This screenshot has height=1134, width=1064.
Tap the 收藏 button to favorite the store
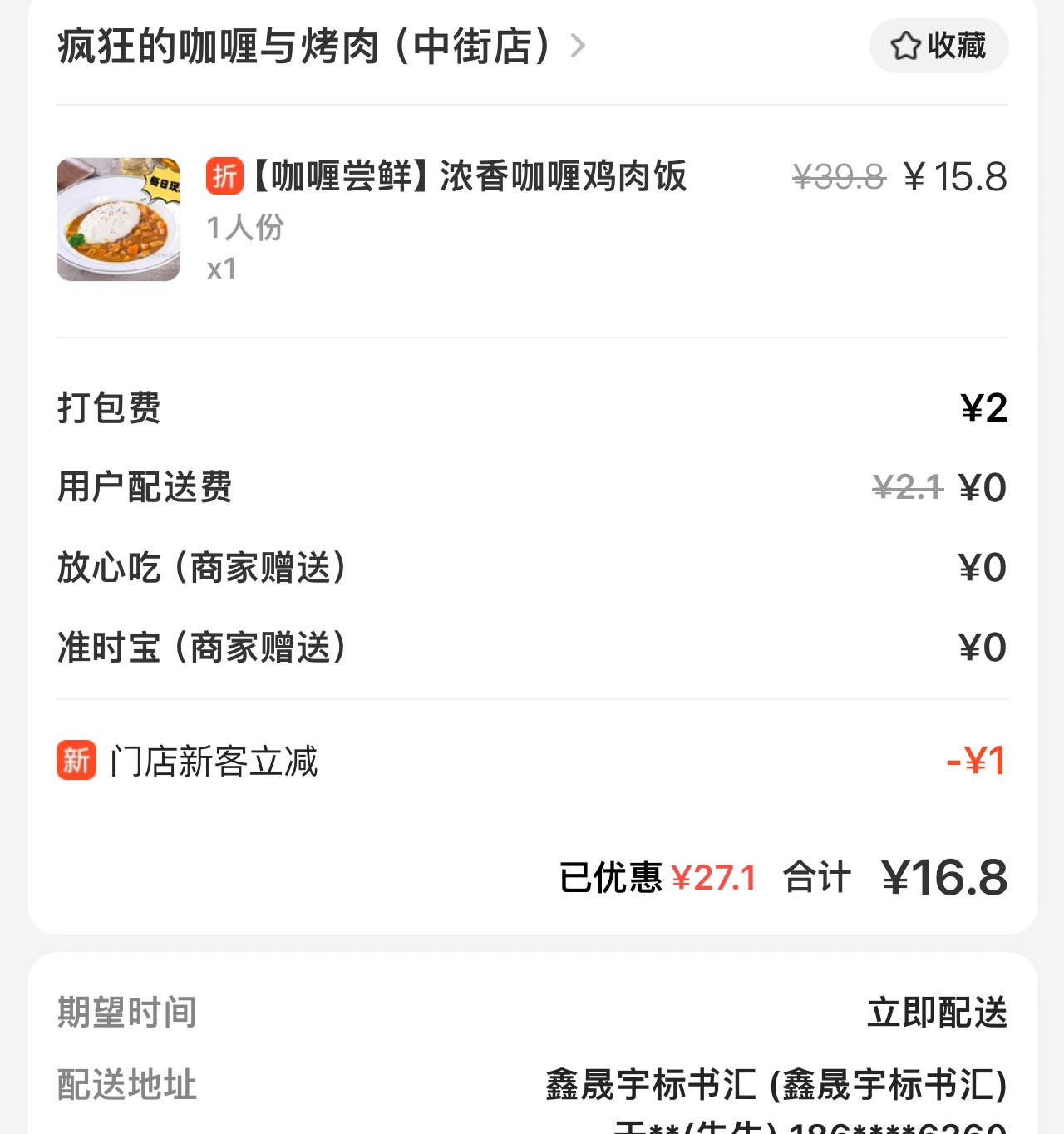coord(938,46)
